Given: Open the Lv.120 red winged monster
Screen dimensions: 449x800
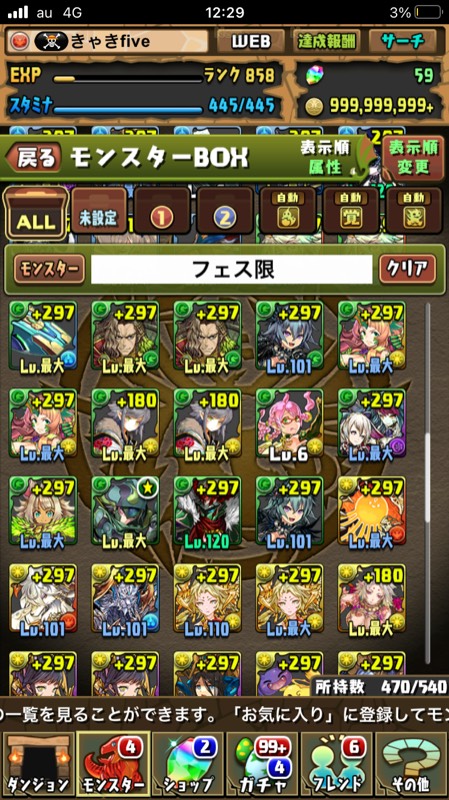Looking at the screenshot, I should point(207,511).
